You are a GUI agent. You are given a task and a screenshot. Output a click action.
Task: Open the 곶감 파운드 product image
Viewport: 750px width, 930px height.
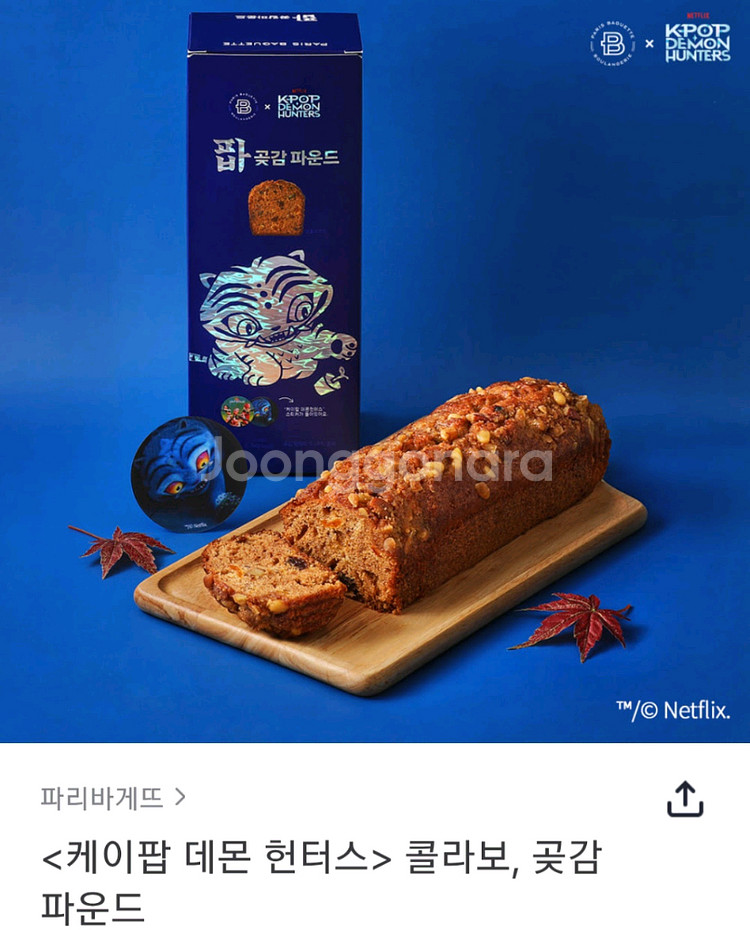tap(375, 370)
